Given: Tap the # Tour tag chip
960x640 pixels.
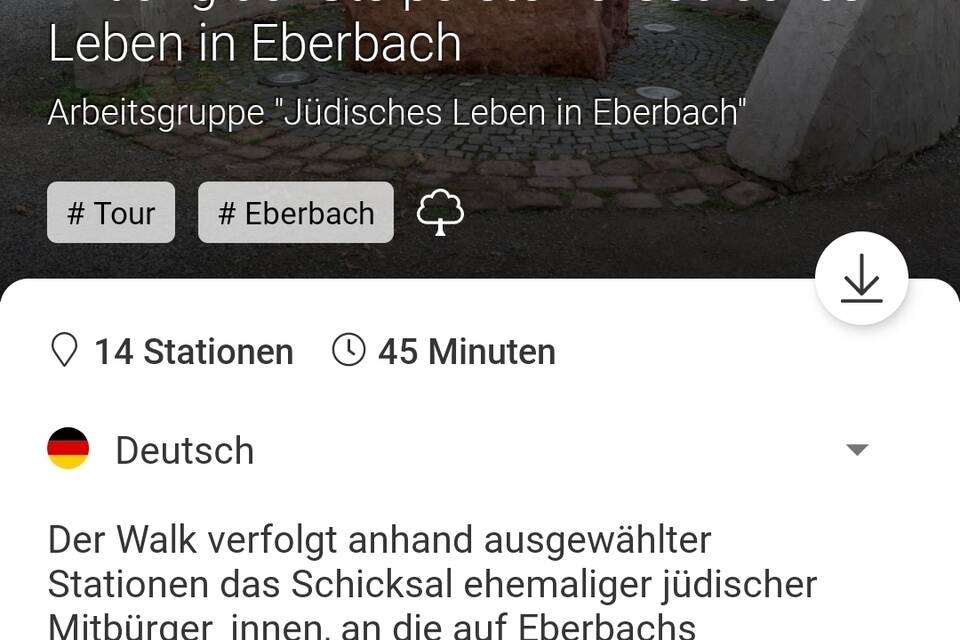Looking at the screenshot, I should click(x=111, y=213).
